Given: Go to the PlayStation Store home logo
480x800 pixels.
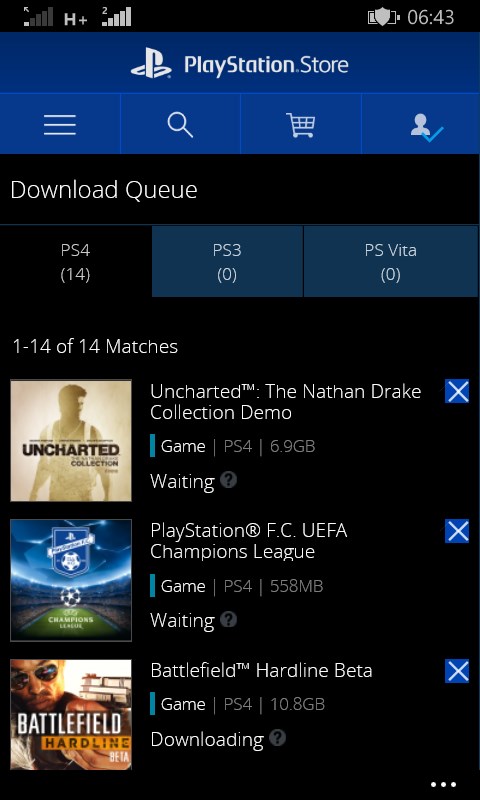Looking at the screenshot, I should [x=240, y=64].
